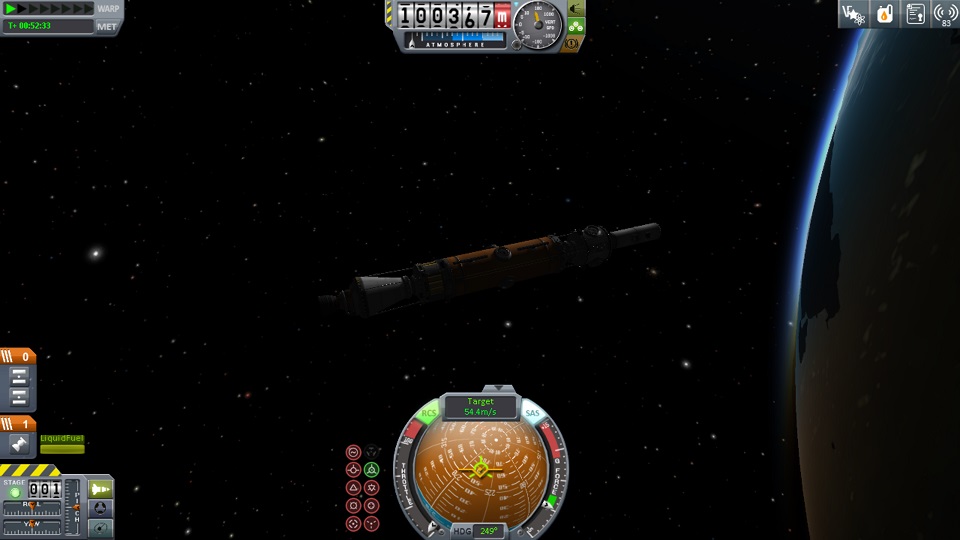Switch to staging mode rocket button
Image resolution: width=960 pixels, height=540 pixels.
(x=100, y=489)
